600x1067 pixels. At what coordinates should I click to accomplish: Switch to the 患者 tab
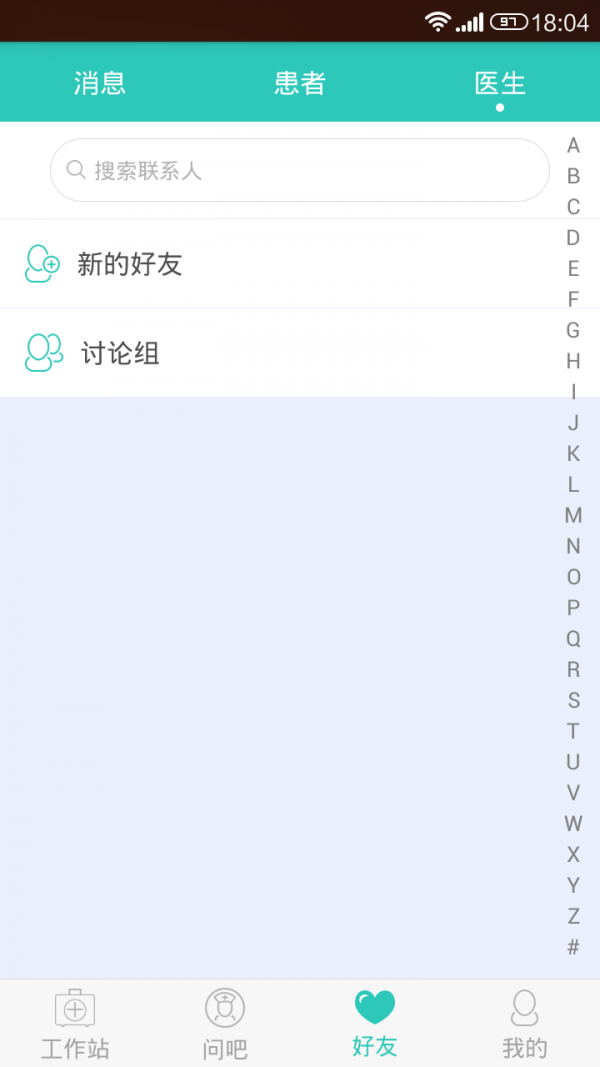pyautogui.click(x=300, y=83)
